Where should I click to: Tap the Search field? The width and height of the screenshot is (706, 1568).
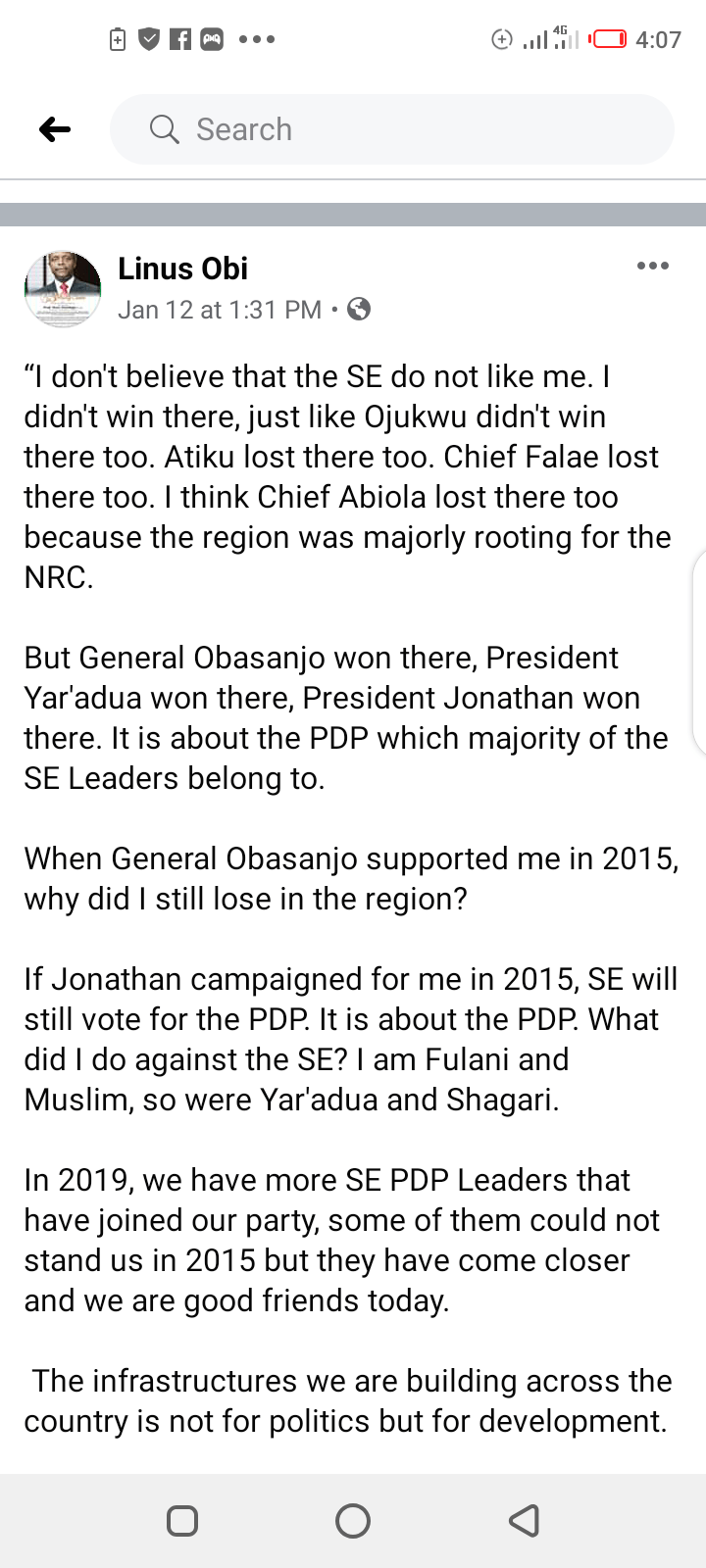392,129
